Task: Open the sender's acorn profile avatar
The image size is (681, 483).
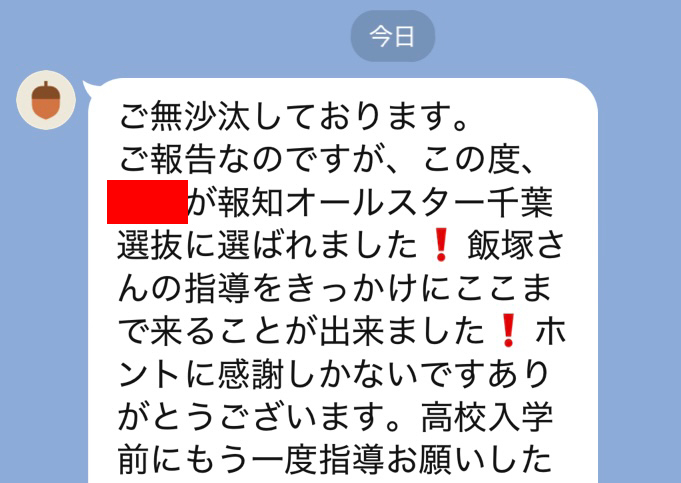Action: [46, 100]
